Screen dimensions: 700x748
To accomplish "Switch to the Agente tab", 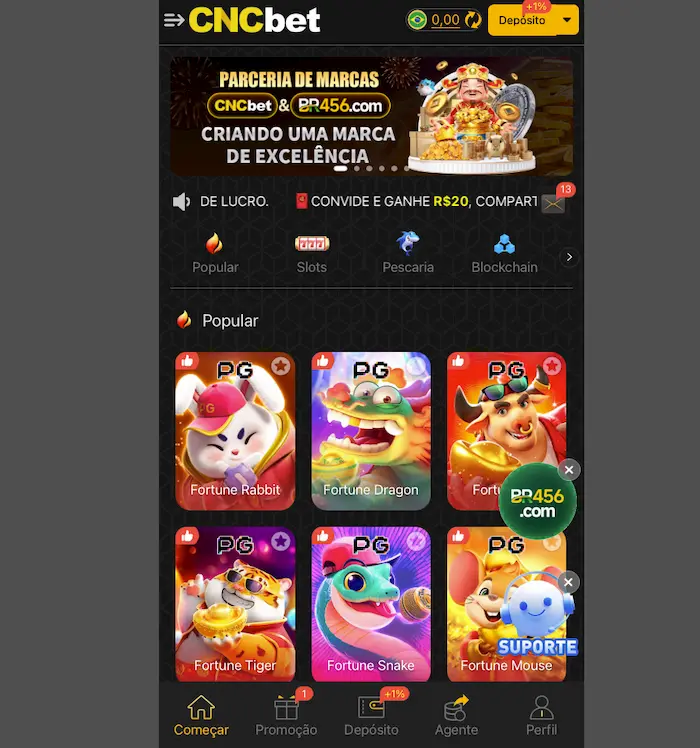I will [x=456, y=716].
